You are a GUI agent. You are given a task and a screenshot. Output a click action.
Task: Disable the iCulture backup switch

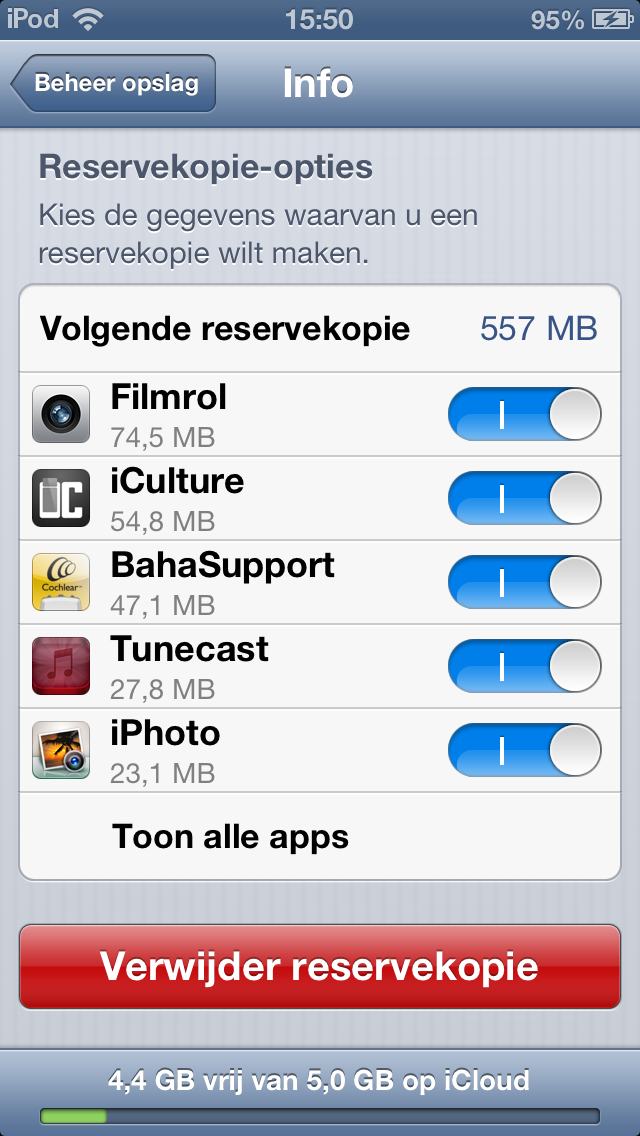pos(525,498)
